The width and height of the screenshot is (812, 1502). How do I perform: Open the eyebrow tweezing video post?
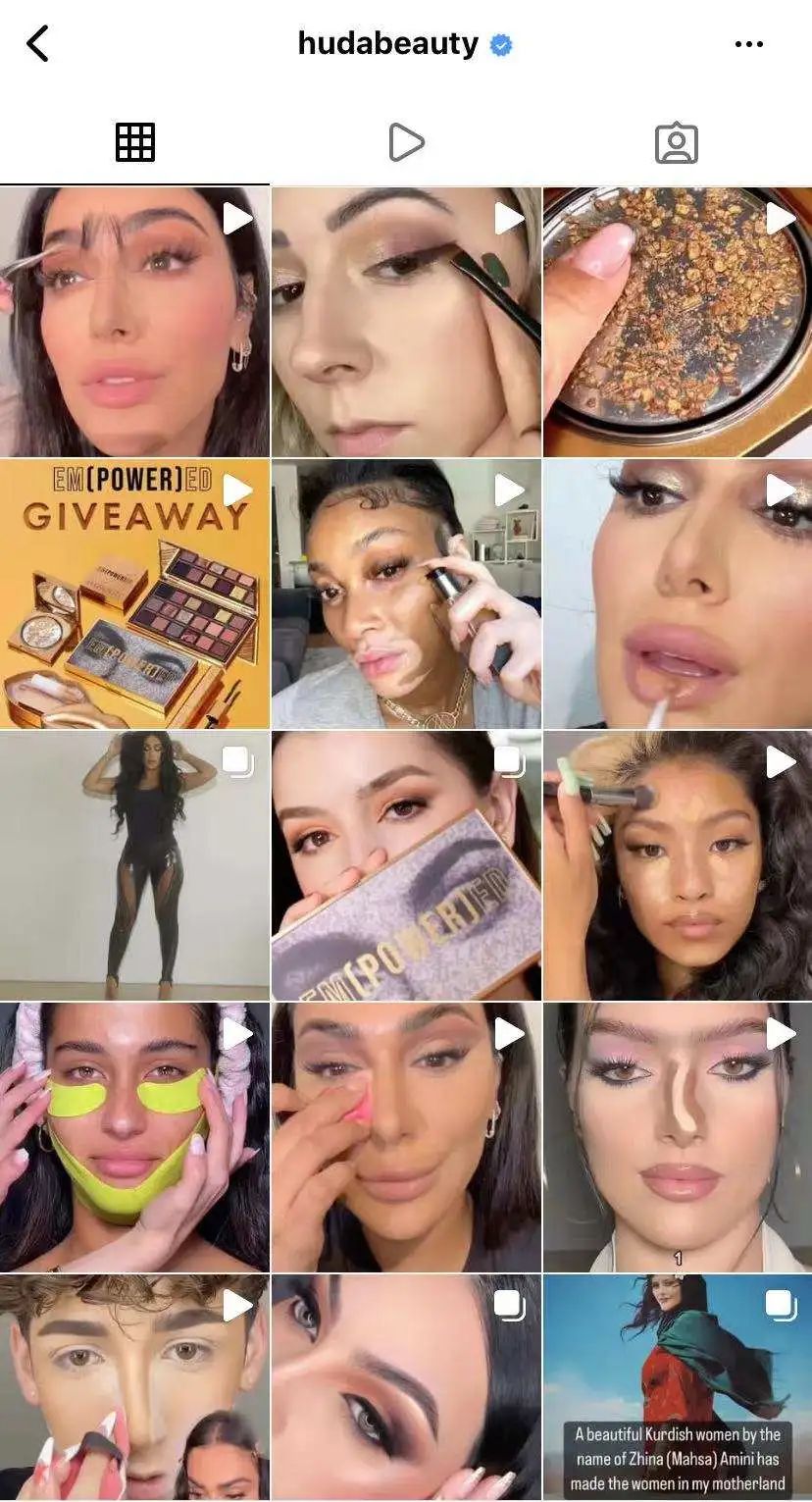134,322
